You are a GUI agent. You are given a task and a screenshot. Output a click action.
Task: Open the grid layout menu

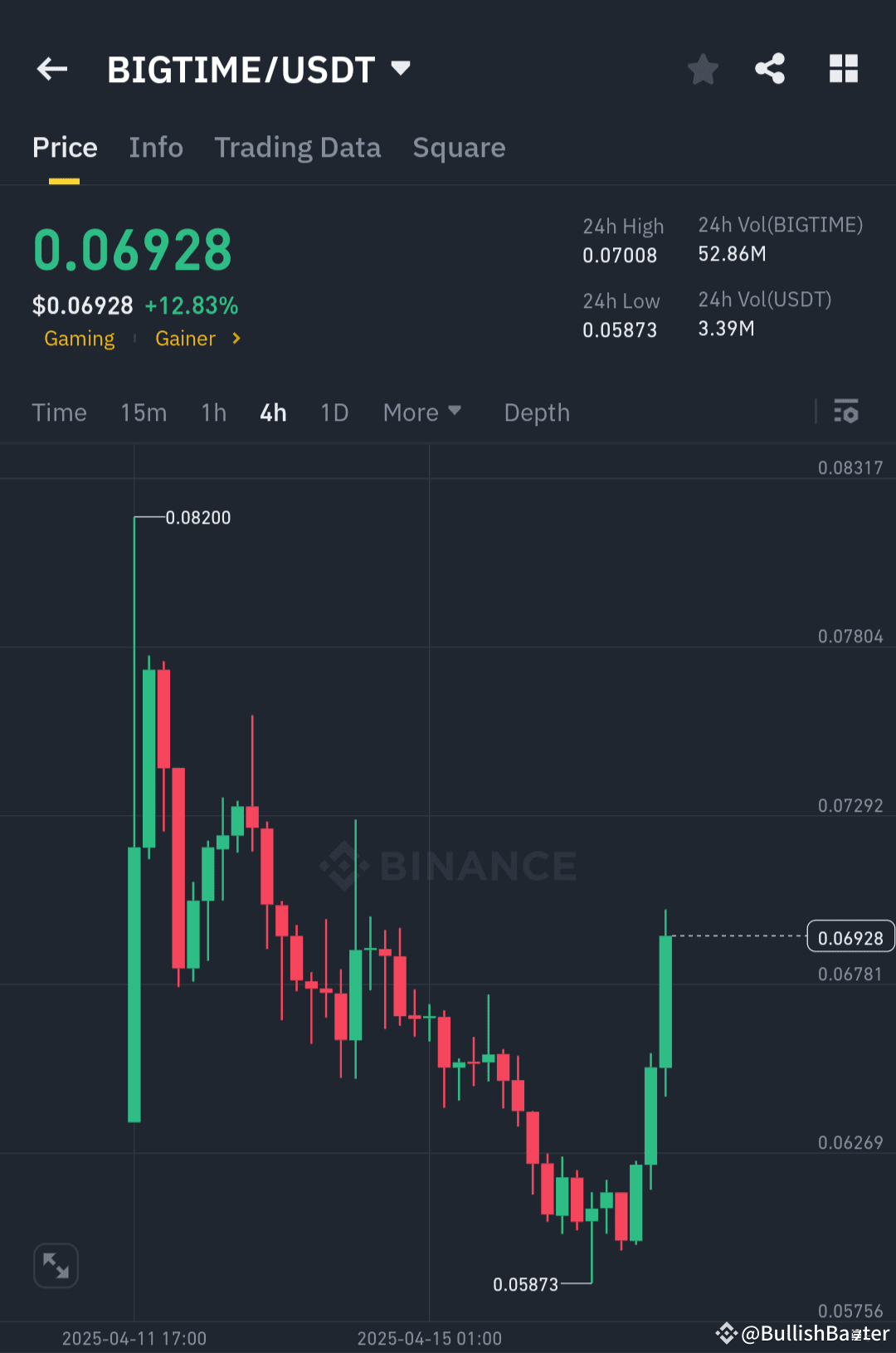click(844, 69)
